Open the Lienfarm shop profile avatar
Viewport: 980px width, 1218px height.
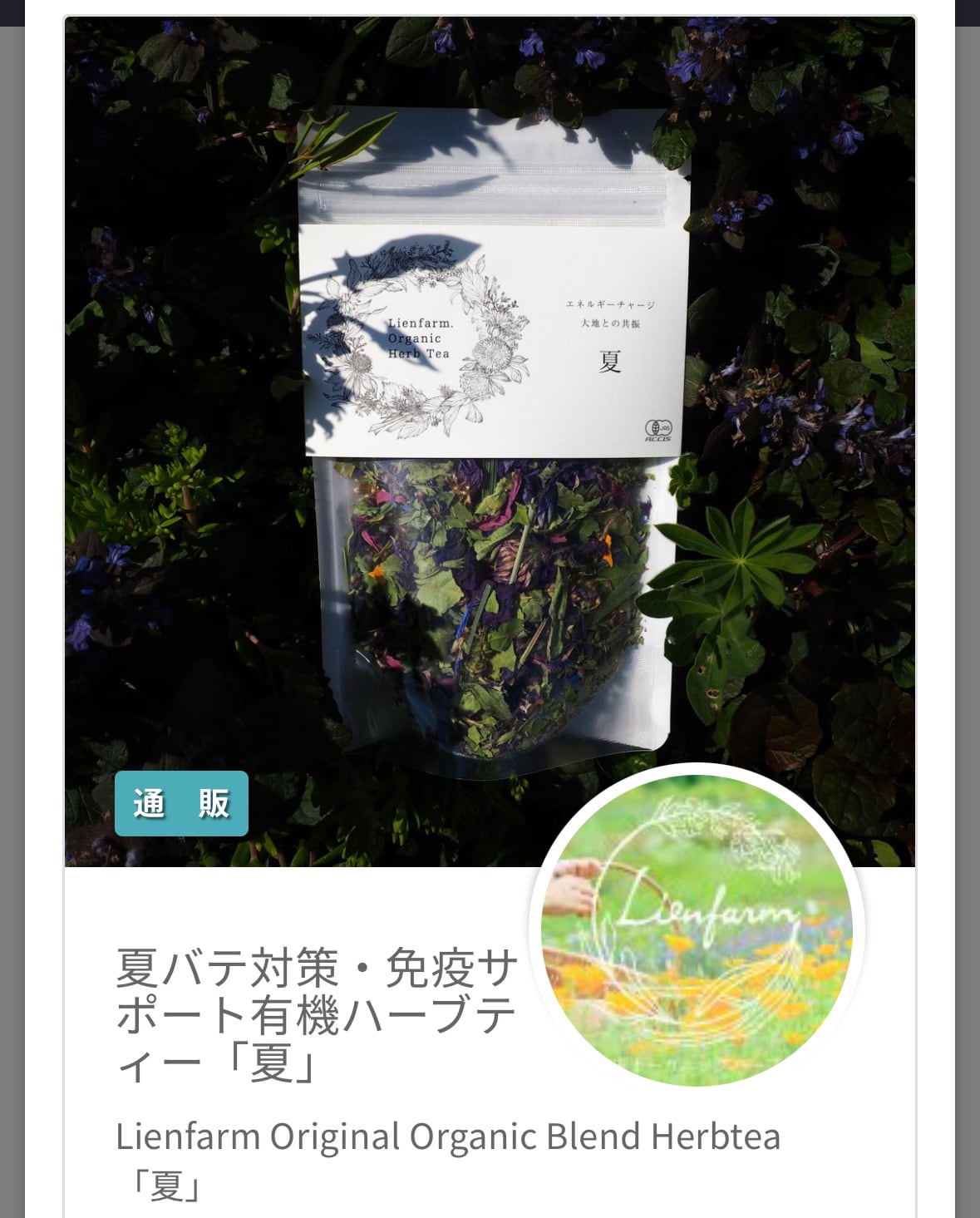coord(697,928)
